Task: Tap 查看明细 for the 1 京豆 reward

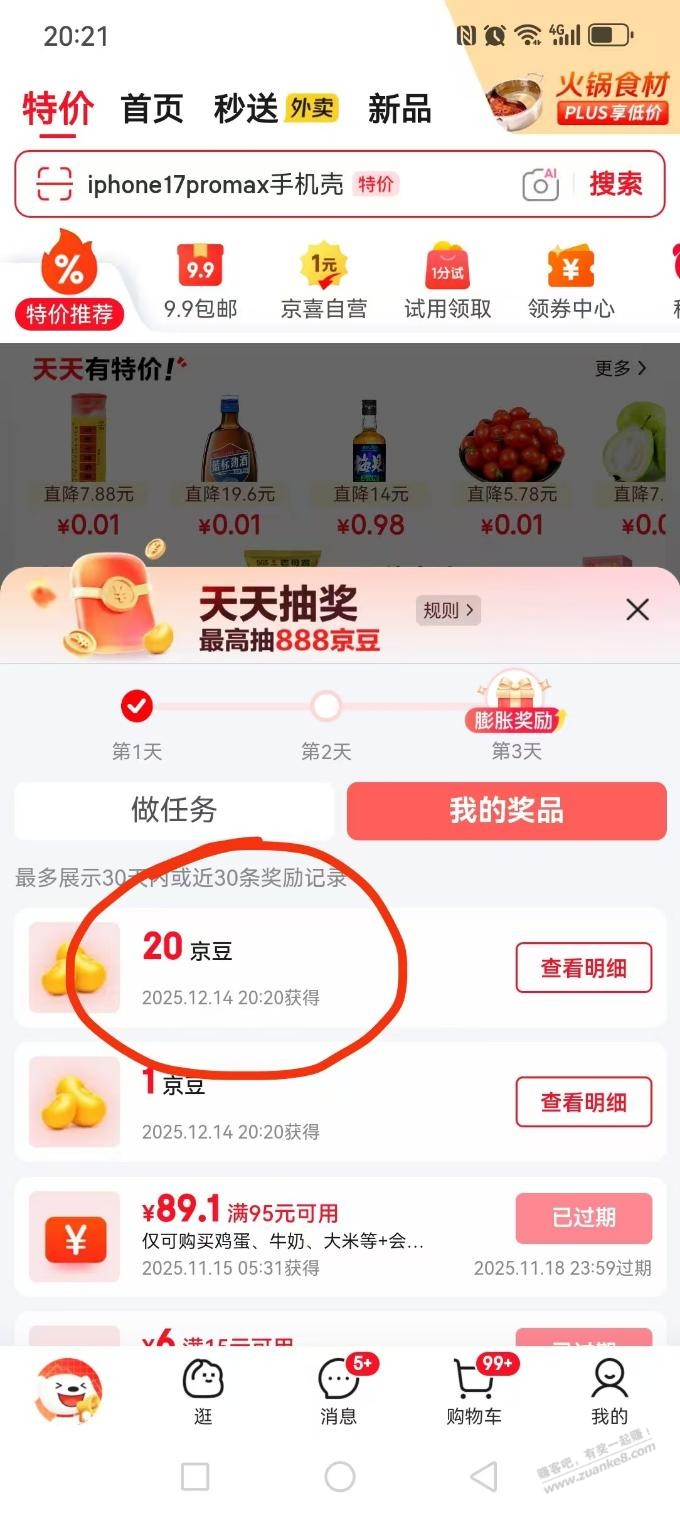Action: point(583,1102)
